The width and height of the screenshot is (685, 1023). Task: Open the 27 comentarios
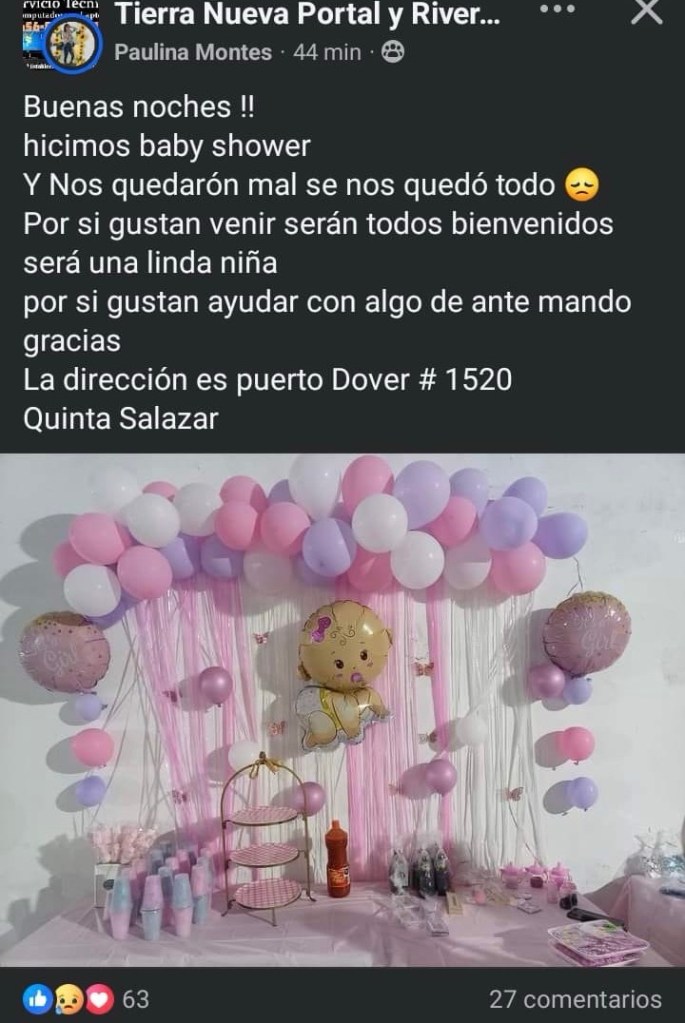[x=575, y=998]
